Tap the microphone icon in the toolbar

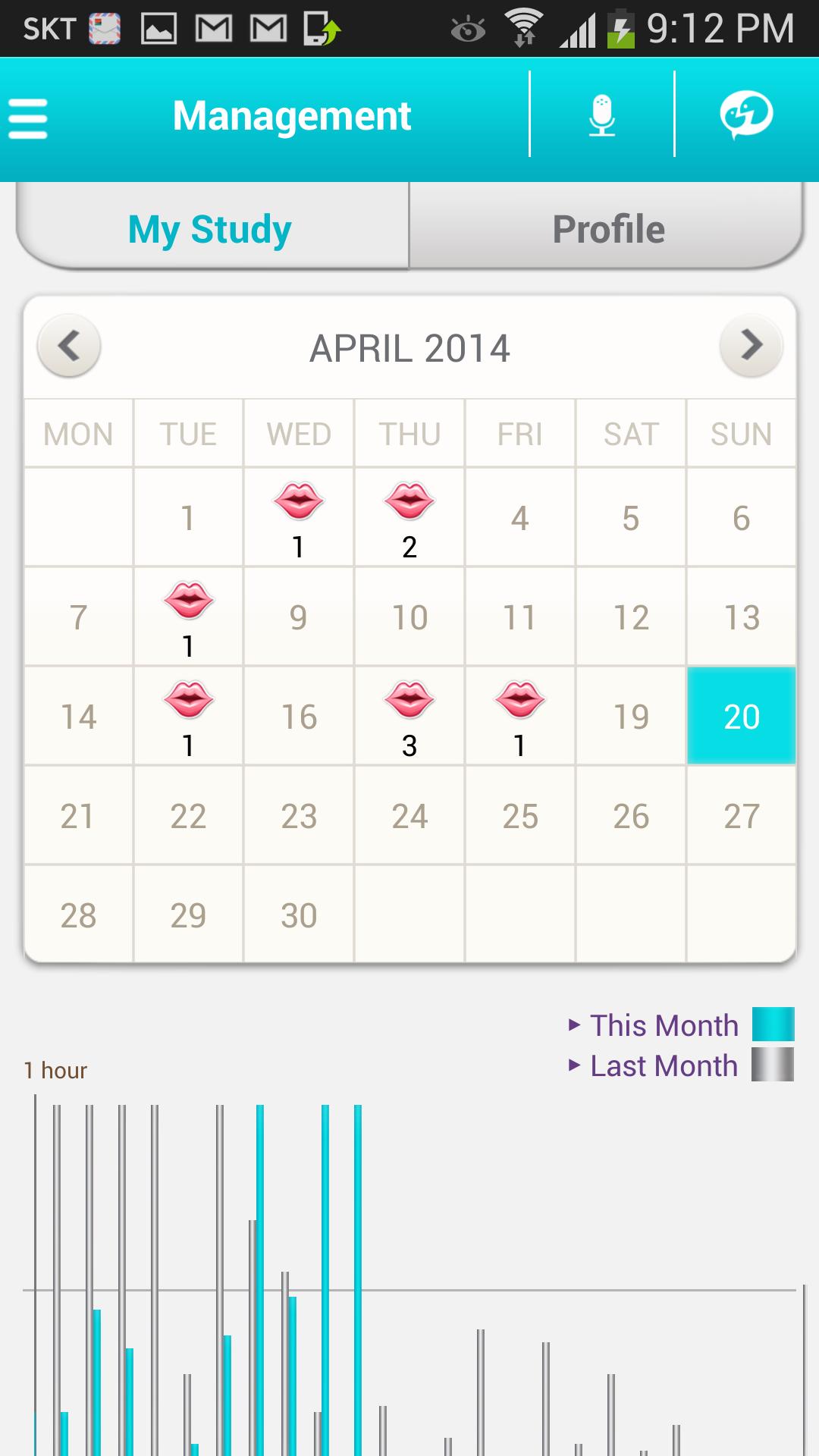601,115
